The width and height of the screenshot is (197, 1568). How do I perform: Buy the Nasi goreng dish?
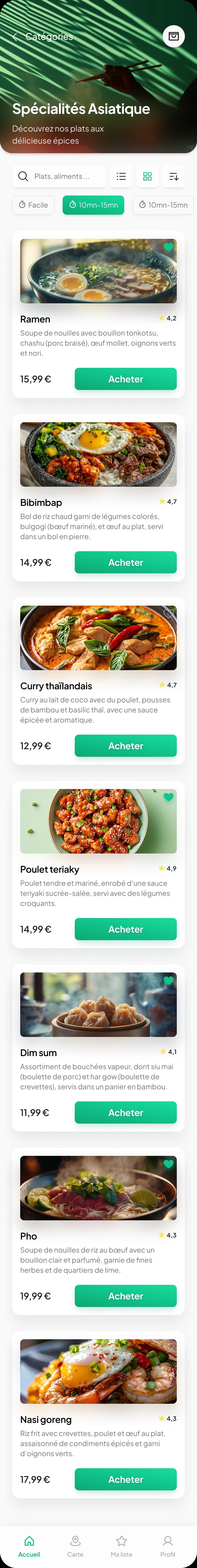tap(126, 1479)
